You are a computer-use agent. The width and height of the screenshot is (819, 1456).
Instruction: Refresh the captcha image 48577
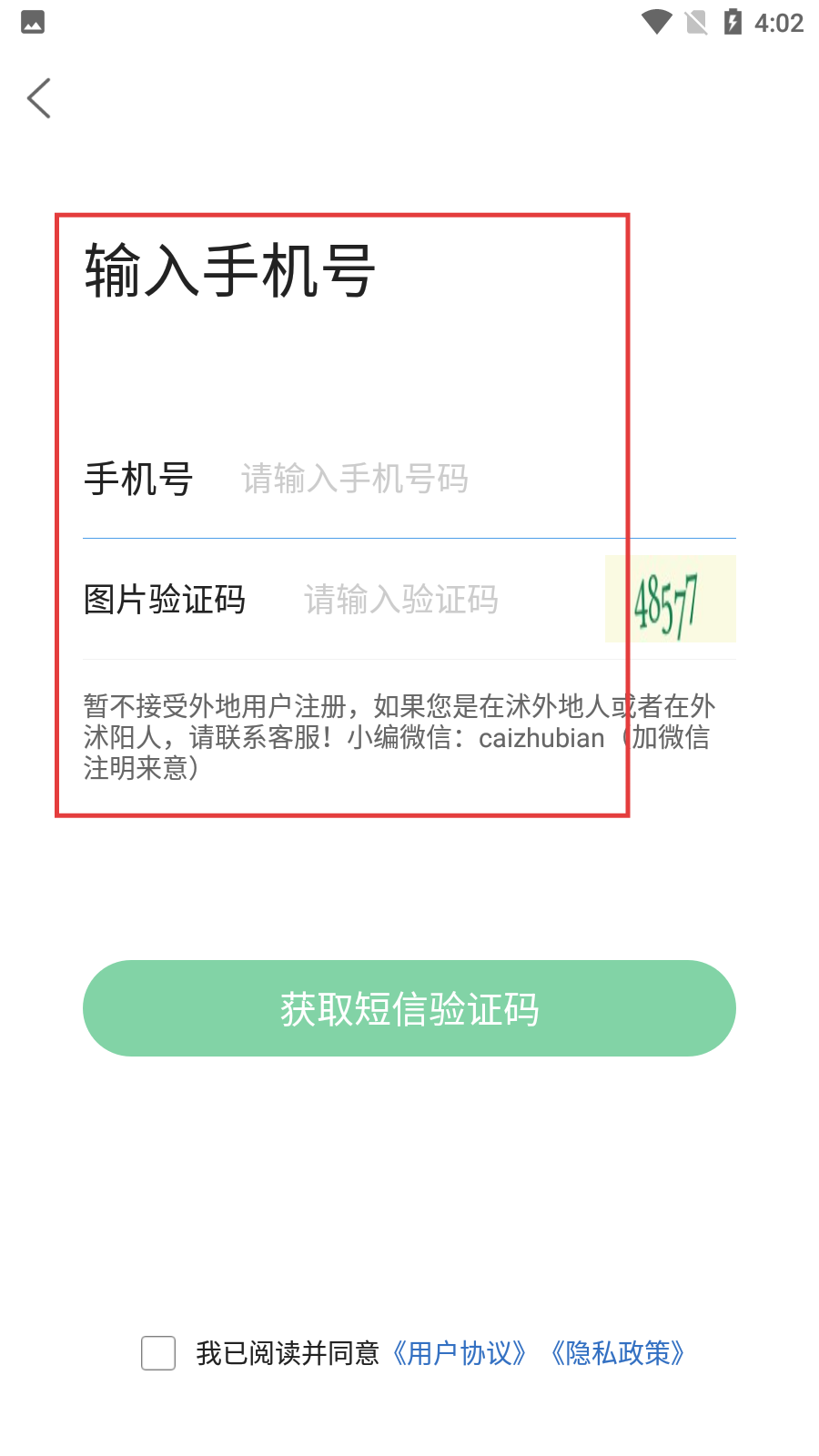pos(670,600)
